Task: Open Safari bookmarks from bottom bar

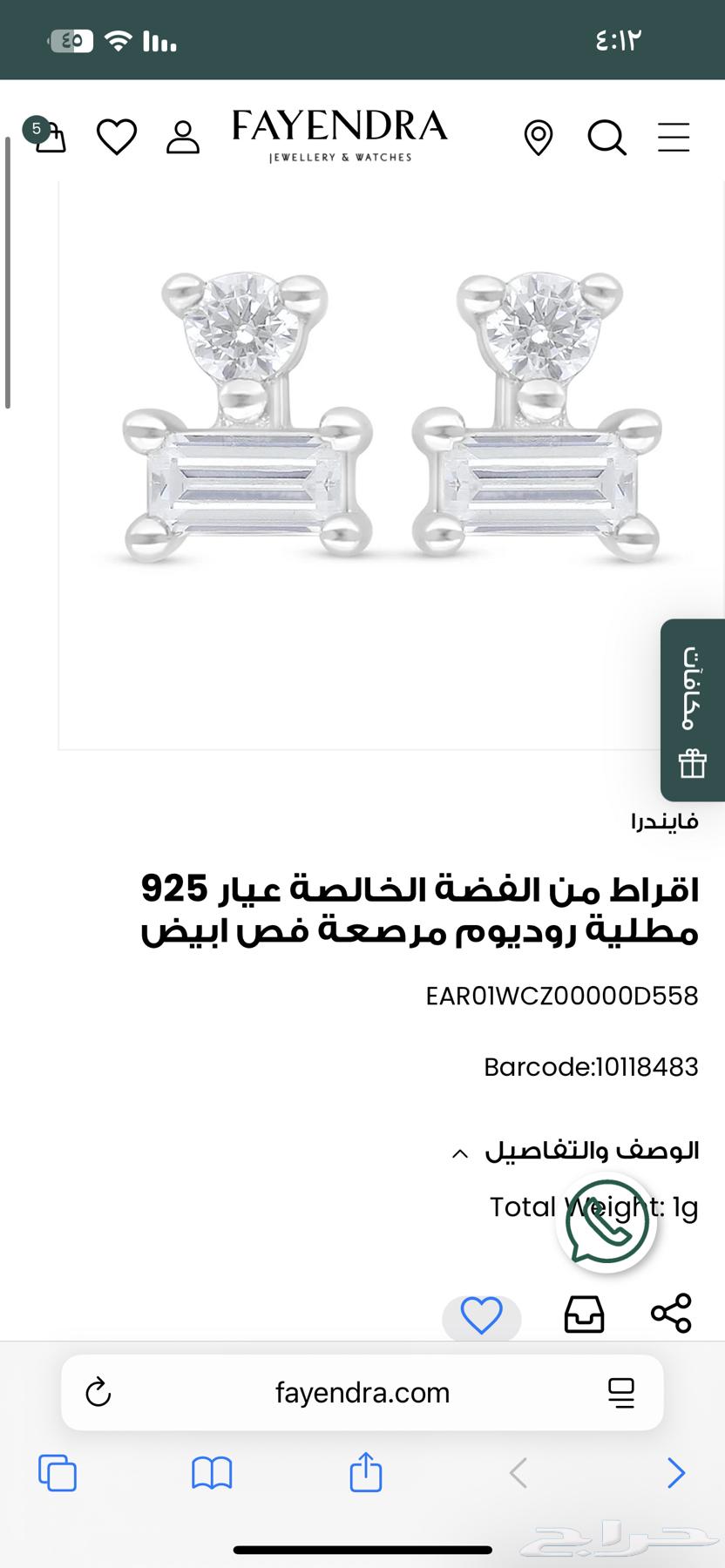Action: [212, 1472]
